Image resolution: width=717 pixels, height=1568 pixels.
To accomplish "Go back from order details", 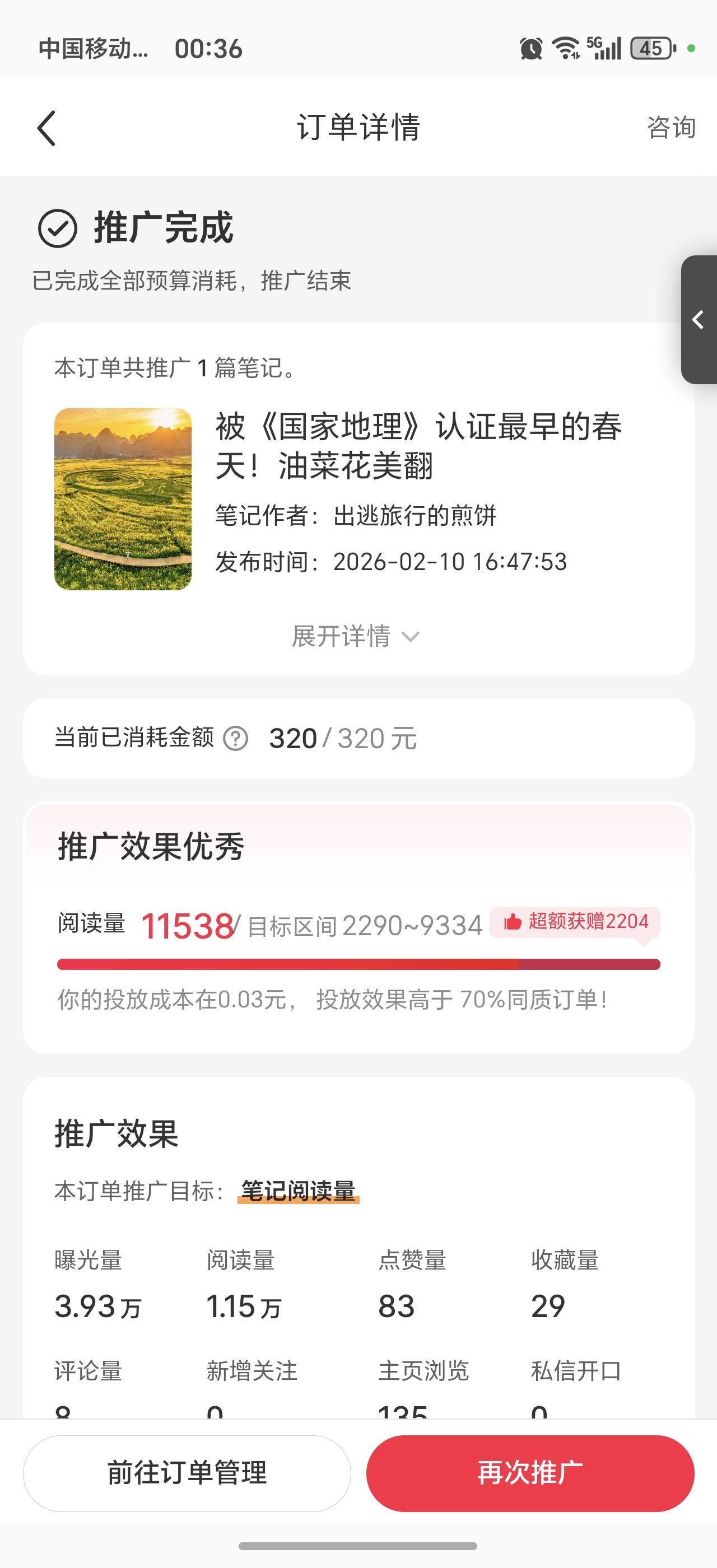I will (47, 128).
